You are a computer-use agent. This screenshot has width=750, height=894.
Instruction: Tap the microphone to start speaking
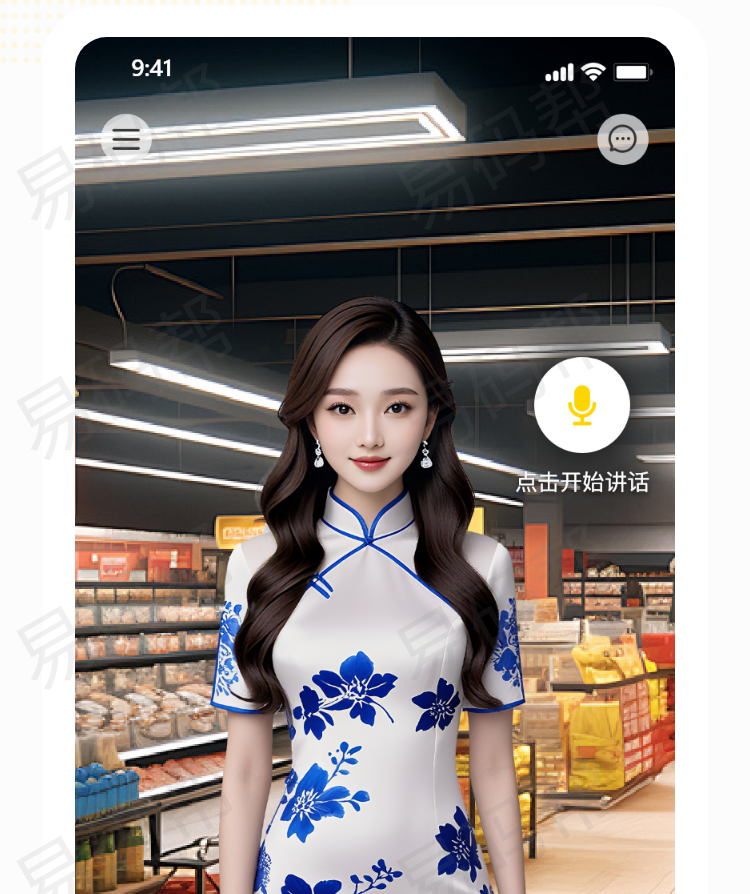point(582,405)
